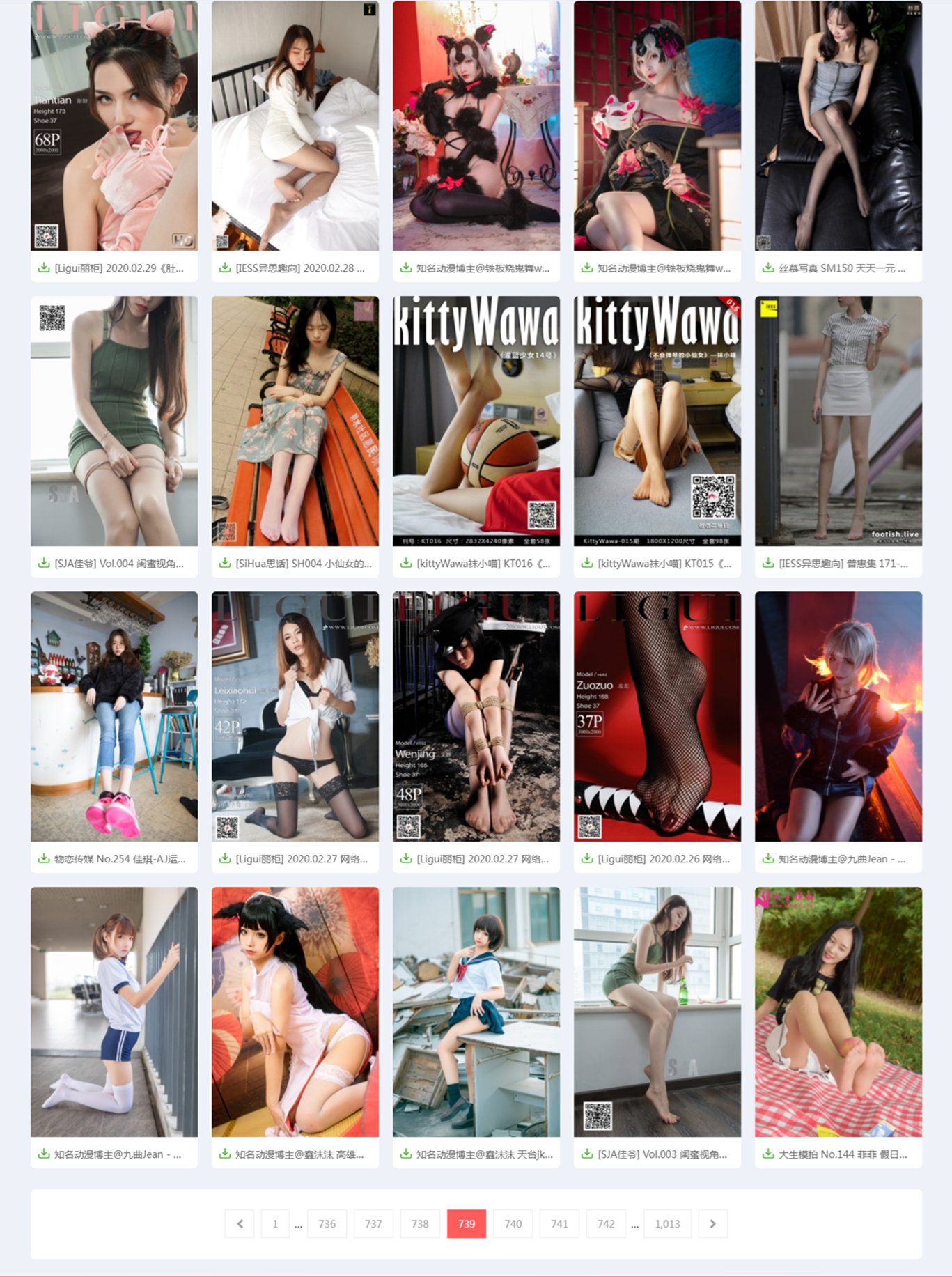Select page 742
952x1277 pixels.
coord(606,1223)
